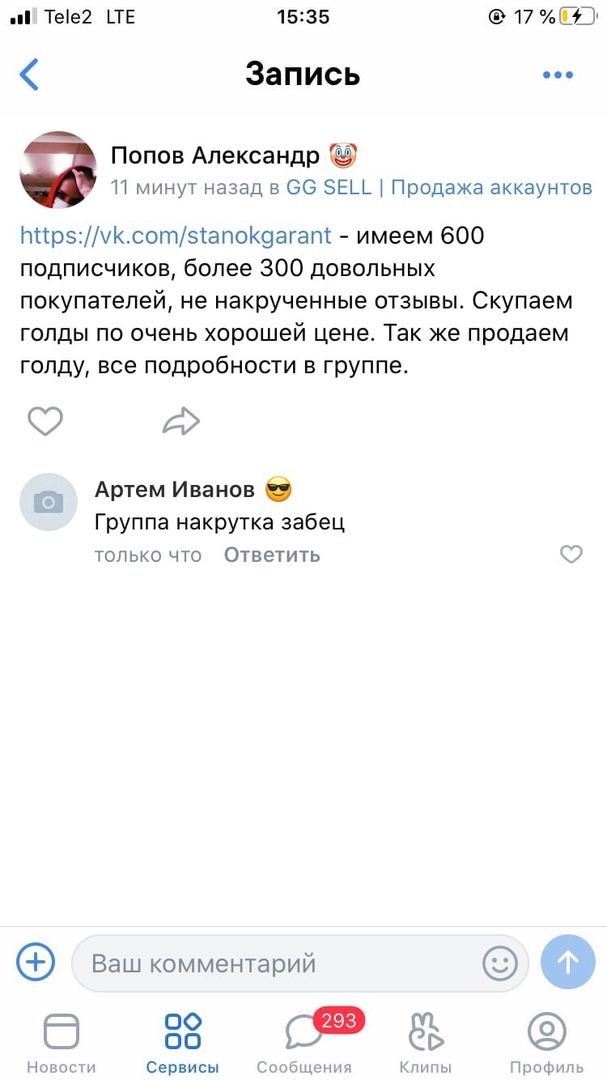The image size is (607, 1080).
Task: Like Попов Александр's post
Action: 45,422
